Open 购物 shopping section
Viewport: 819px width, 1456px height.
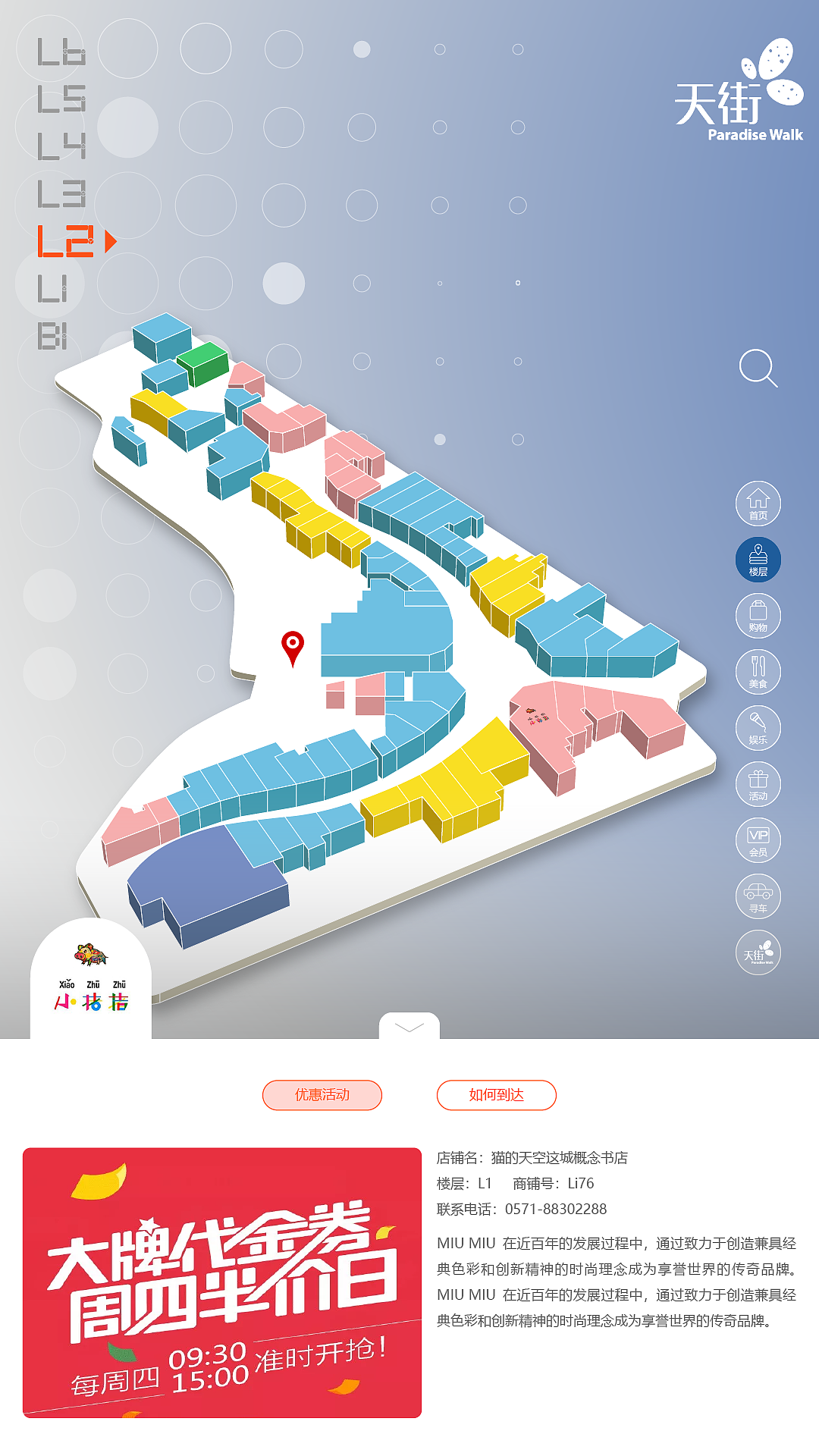click(x=758, y=616)
